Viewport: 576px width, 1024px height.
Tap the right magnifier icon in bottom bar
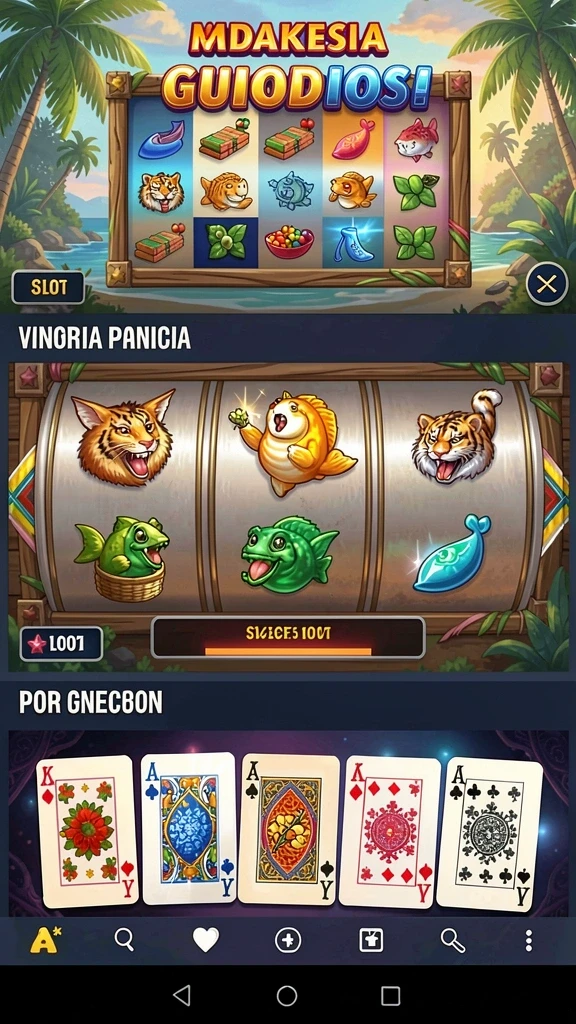pyautogui.click(x=453, y=940)
